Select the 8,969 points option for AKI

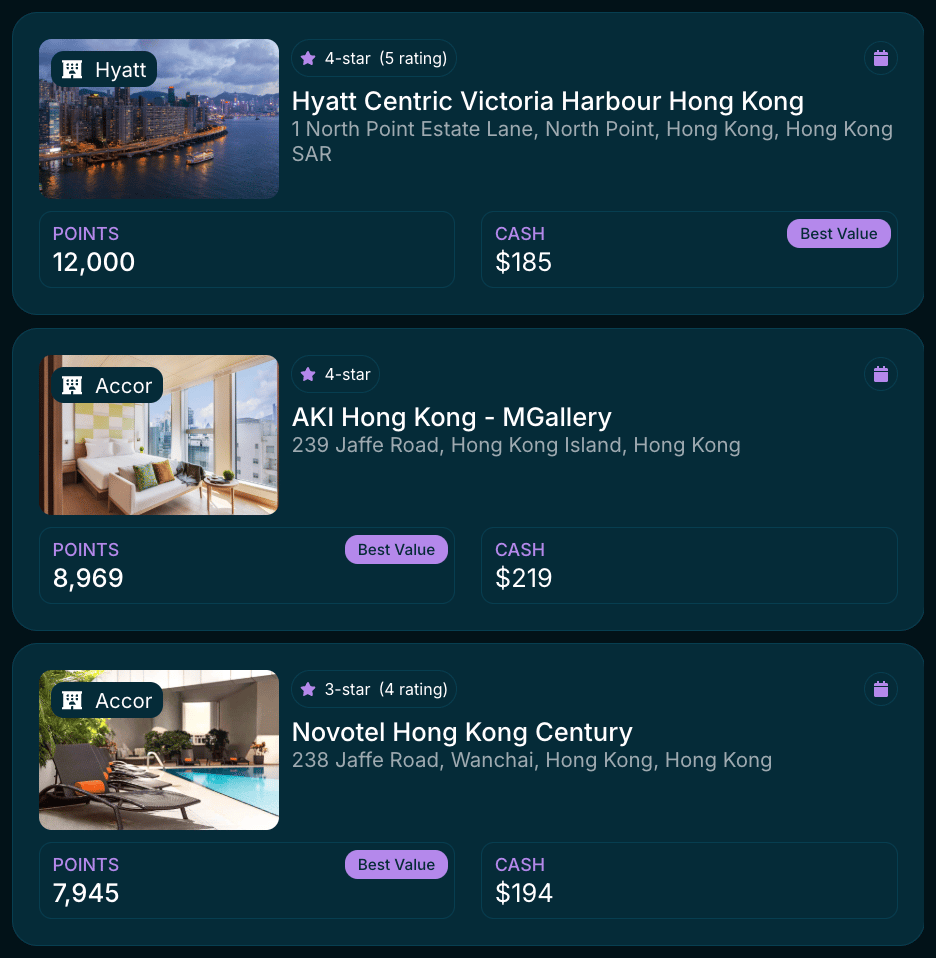tap(246, 565)
